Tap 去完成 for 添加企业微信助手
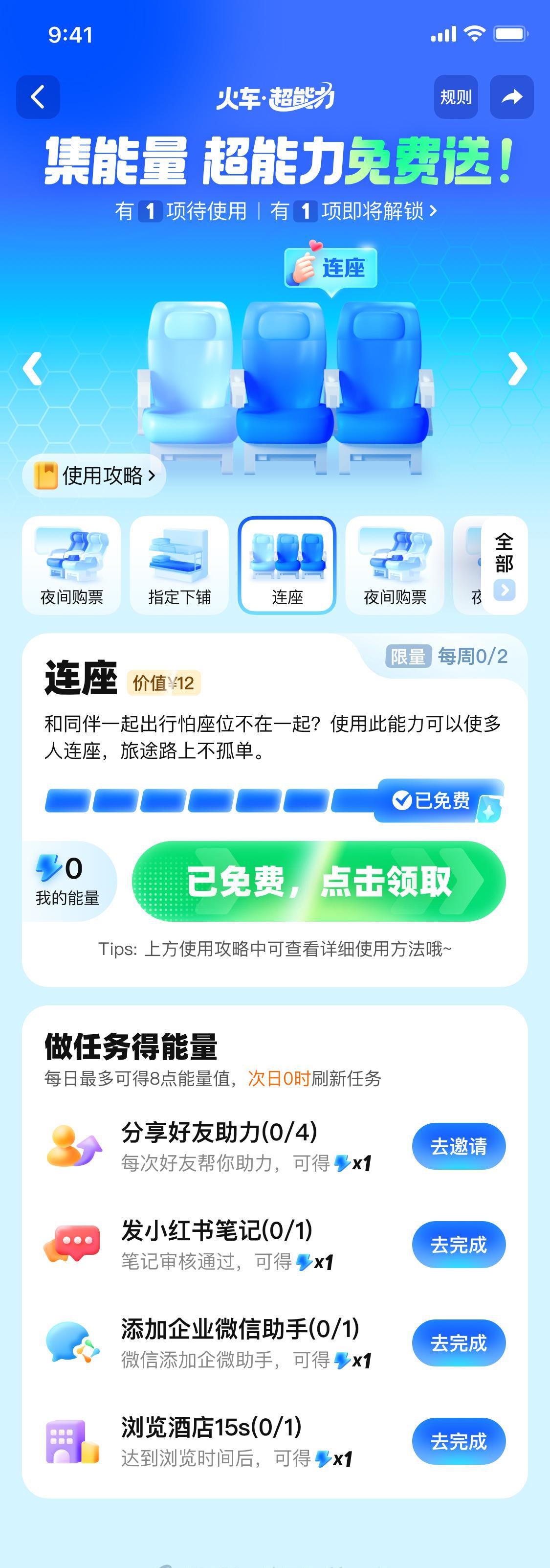Viewport: 550px width, 1568px height. pos(458,1343)
